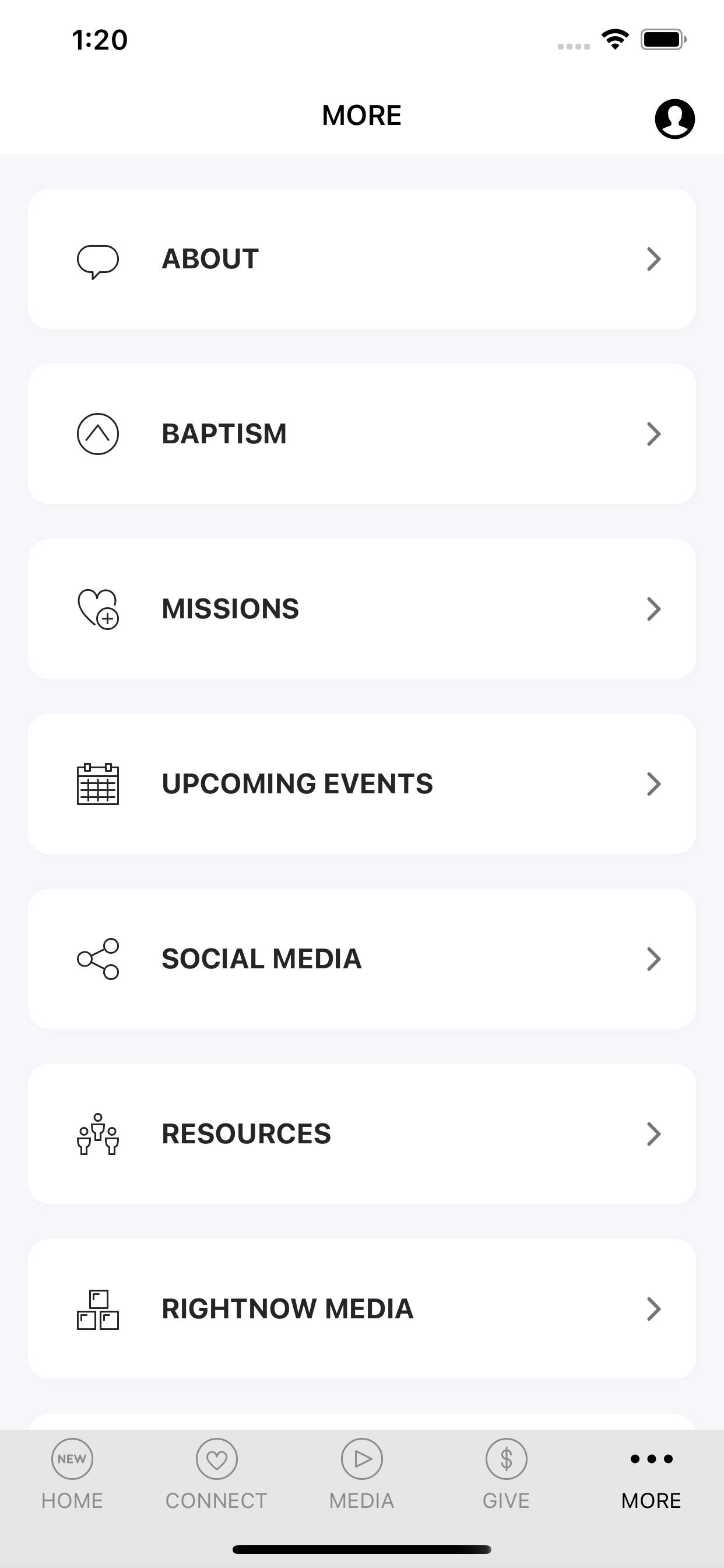View Upcoming Events
The image size is (724, 1568).
click(362, 784)
